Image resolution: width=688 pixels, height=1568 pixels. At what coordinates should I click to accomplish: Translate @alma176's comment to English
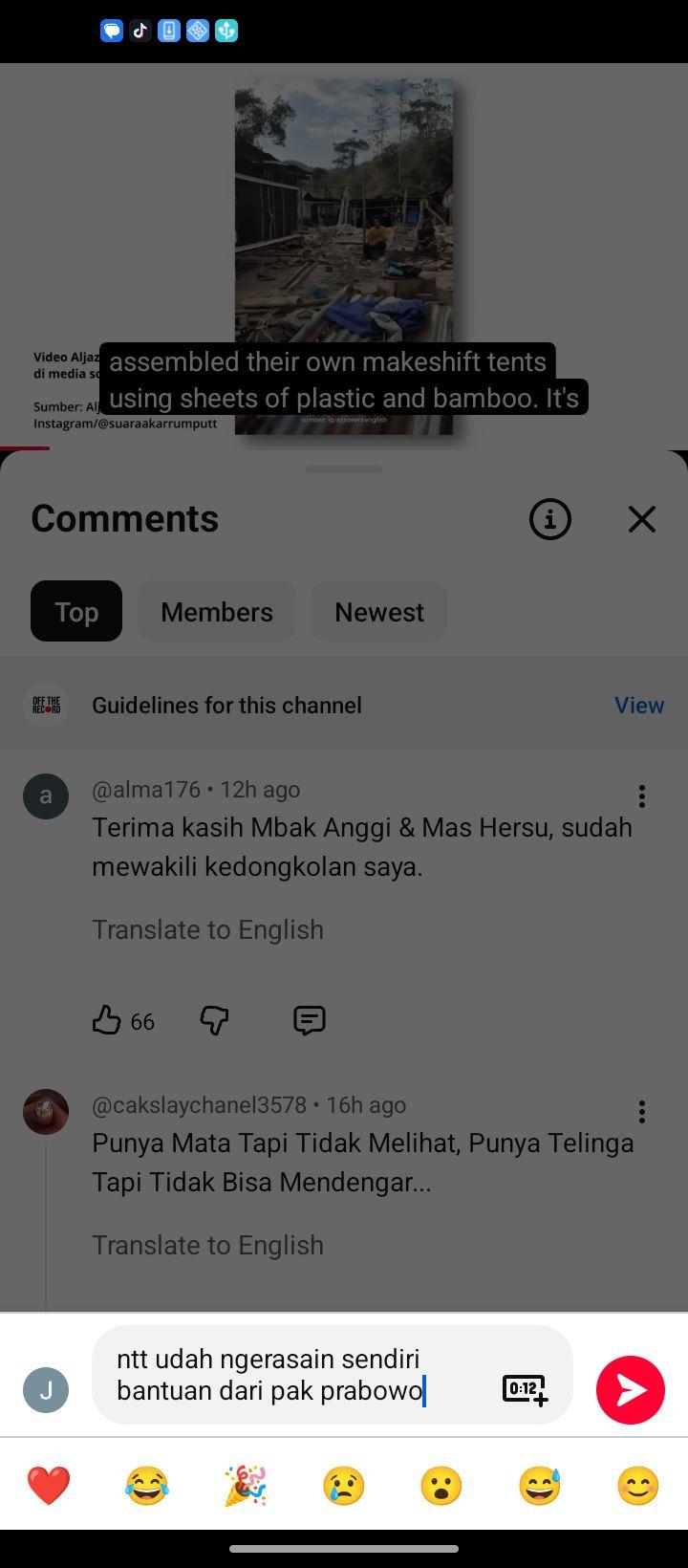pyautogui.click(x=207, y=930)
